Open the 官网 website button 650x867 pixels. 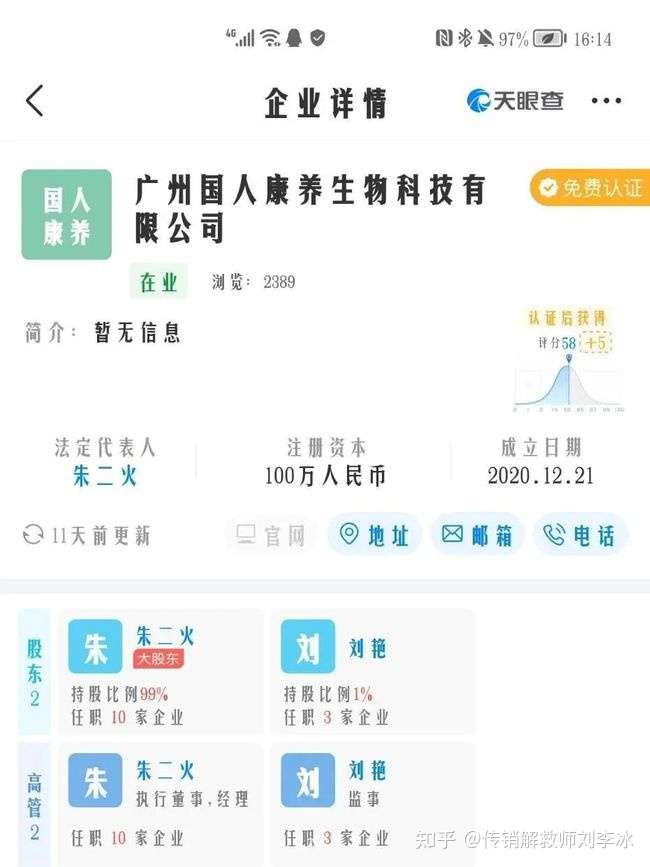pyautogui.click(x=271, y=535)
